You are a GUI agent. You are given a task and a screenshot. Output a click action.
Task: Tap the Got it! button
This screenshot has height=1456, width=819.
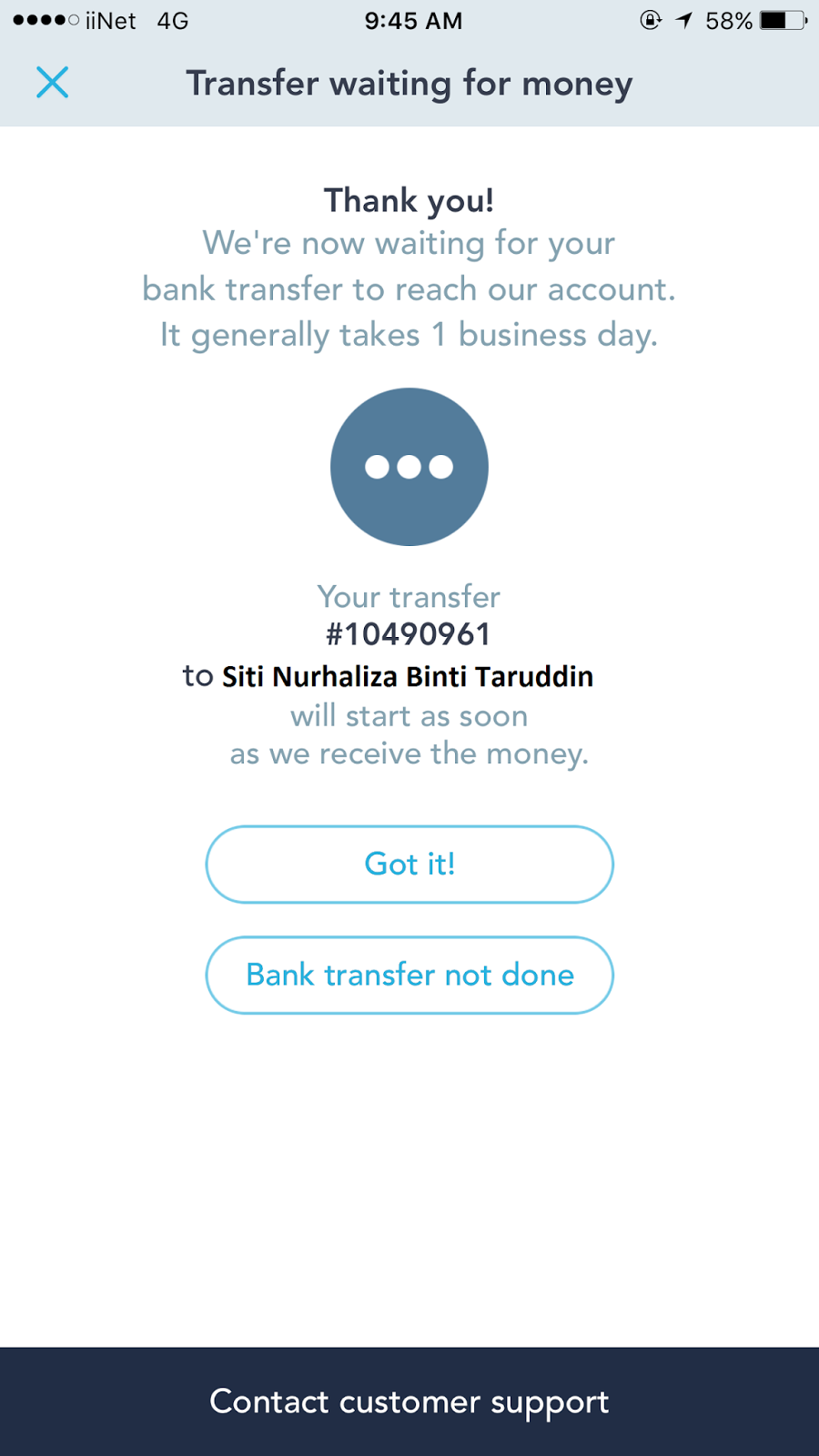[x=409, y=864]
